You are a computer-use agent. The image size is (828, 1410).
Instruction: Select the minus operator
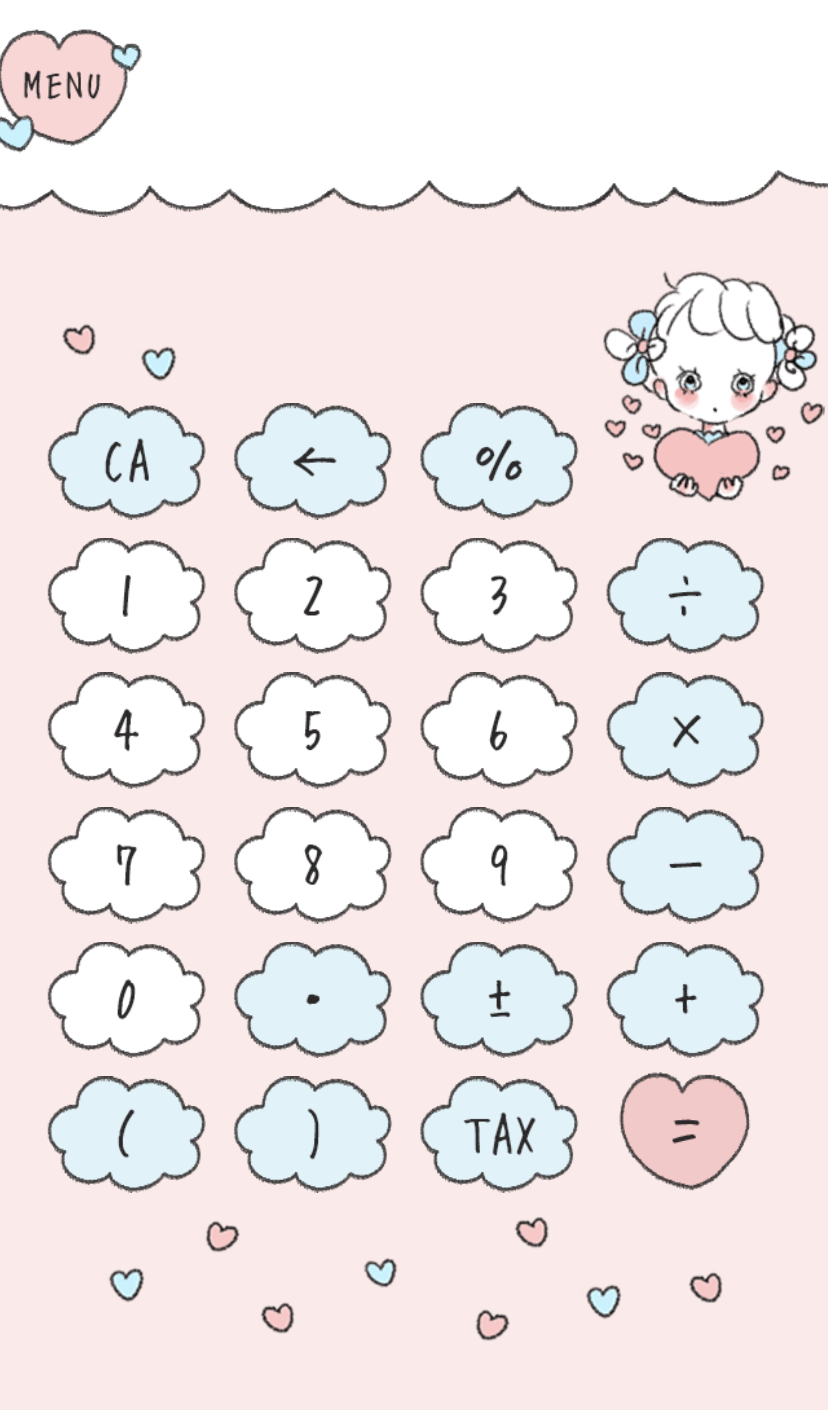point(685,865)
